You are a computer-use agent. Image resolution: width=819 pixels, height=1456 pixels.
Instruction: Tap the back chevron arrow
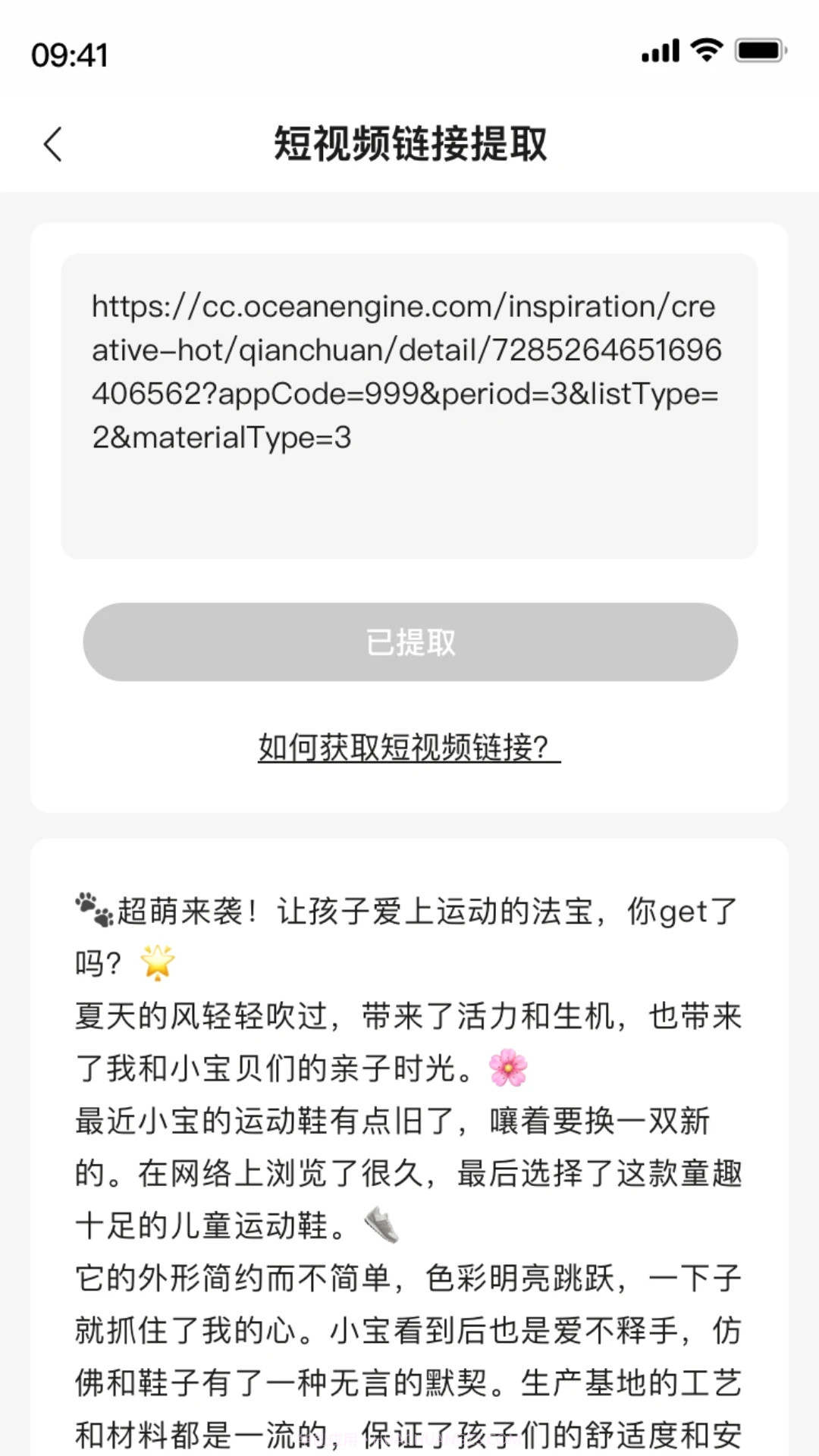(53, 144)
